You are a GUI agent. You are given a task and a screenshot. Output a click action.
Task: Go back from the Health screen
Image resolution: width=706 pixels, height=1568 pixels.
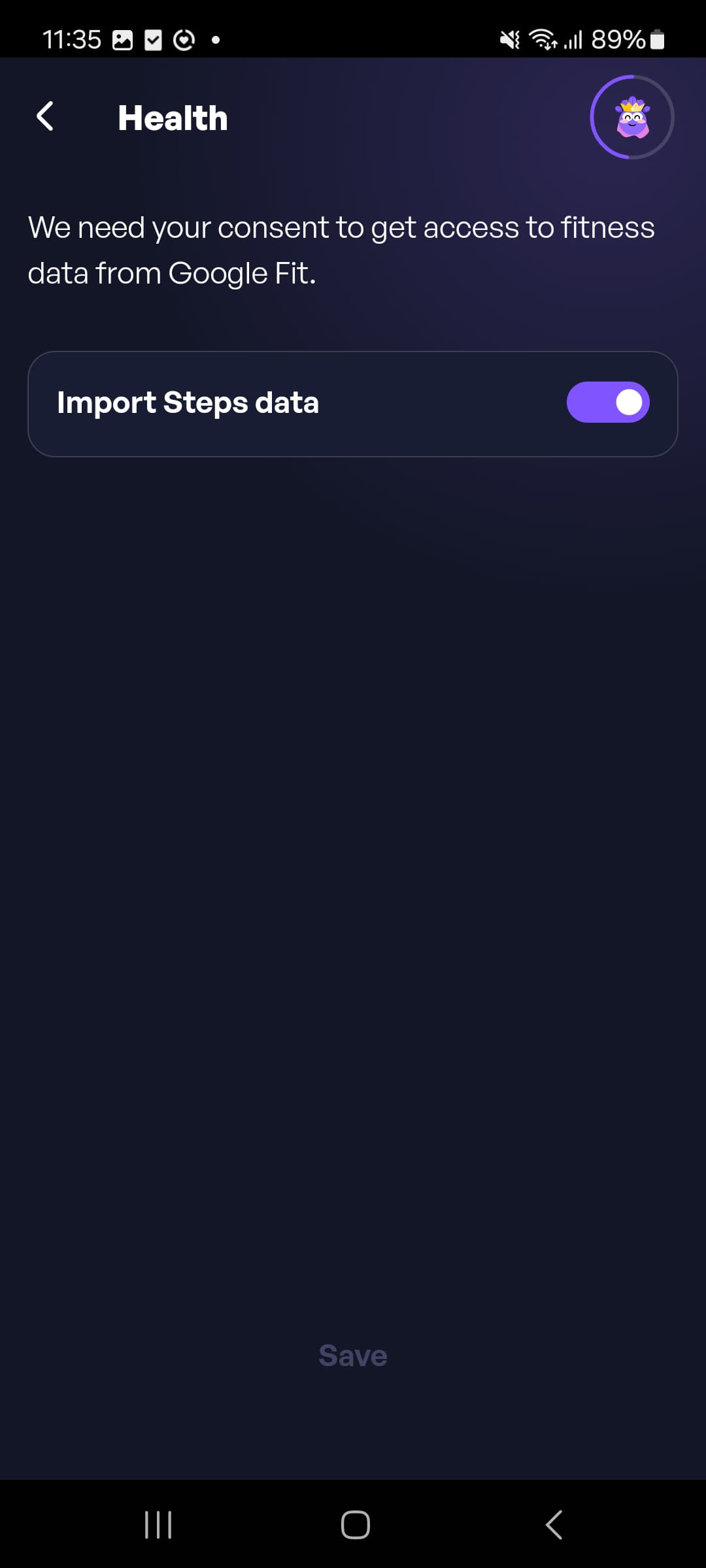[x=45, y=118]
